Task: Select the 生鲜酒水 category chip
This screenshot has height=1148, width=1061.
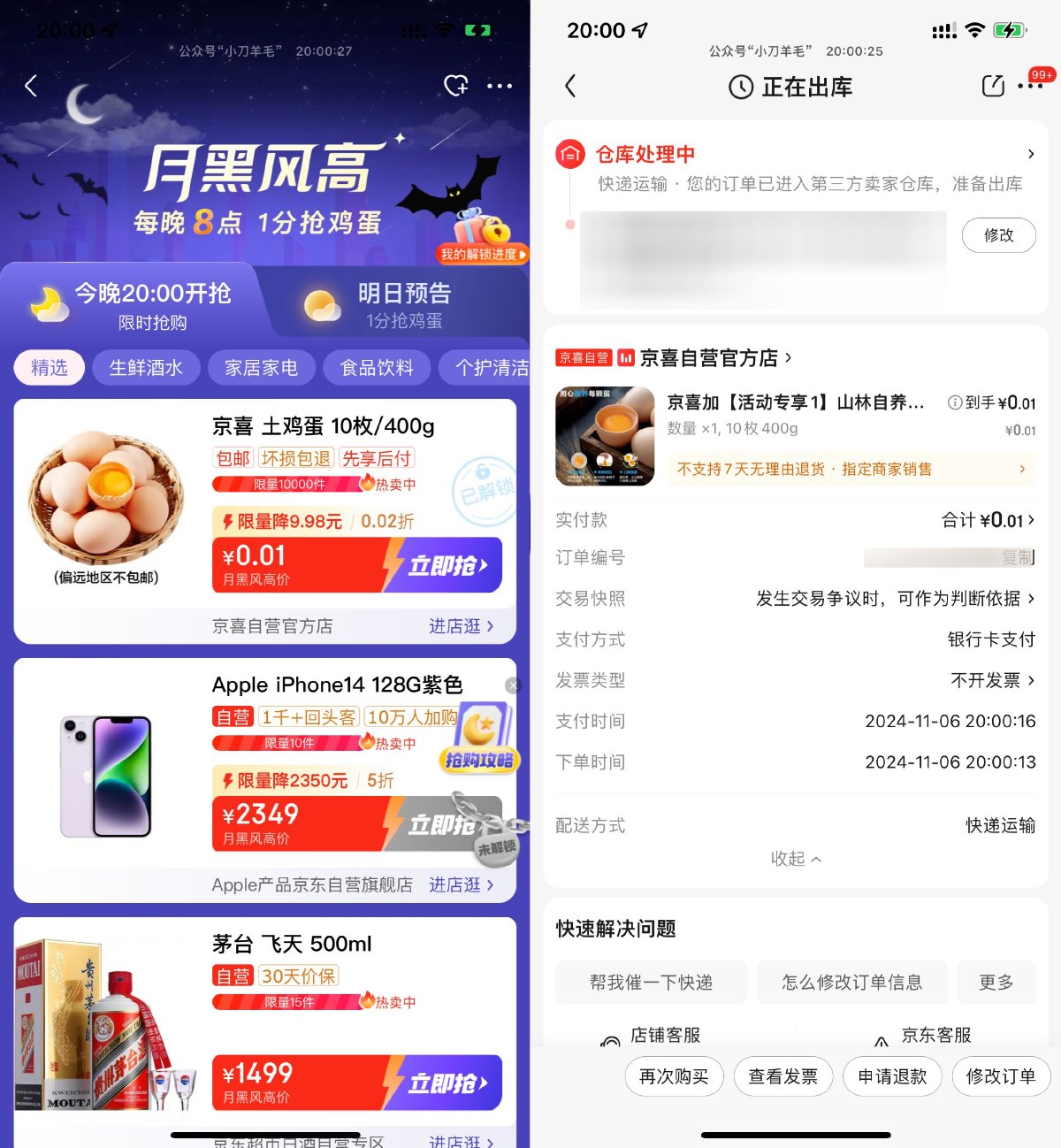Action: 146,368
